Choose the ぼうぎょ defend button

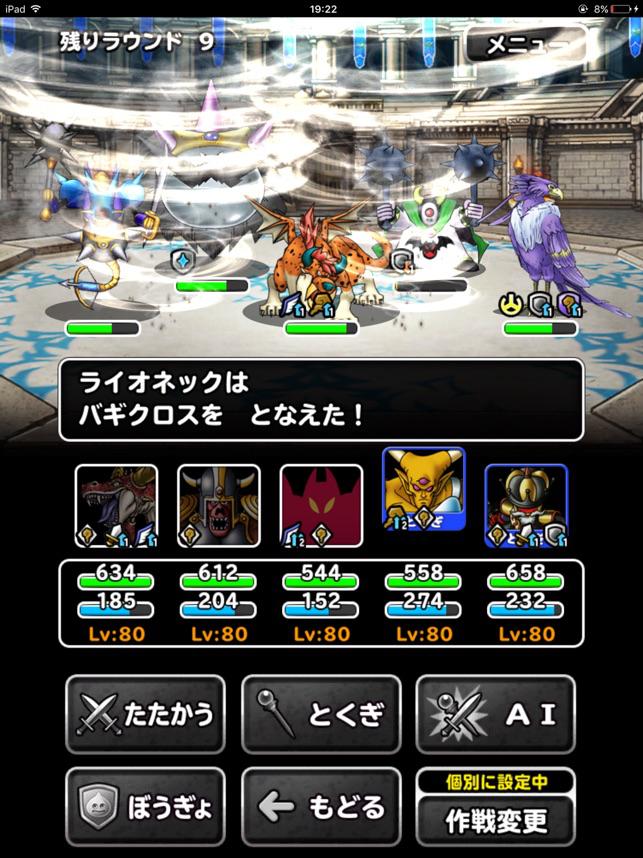[x=146, y=806]
